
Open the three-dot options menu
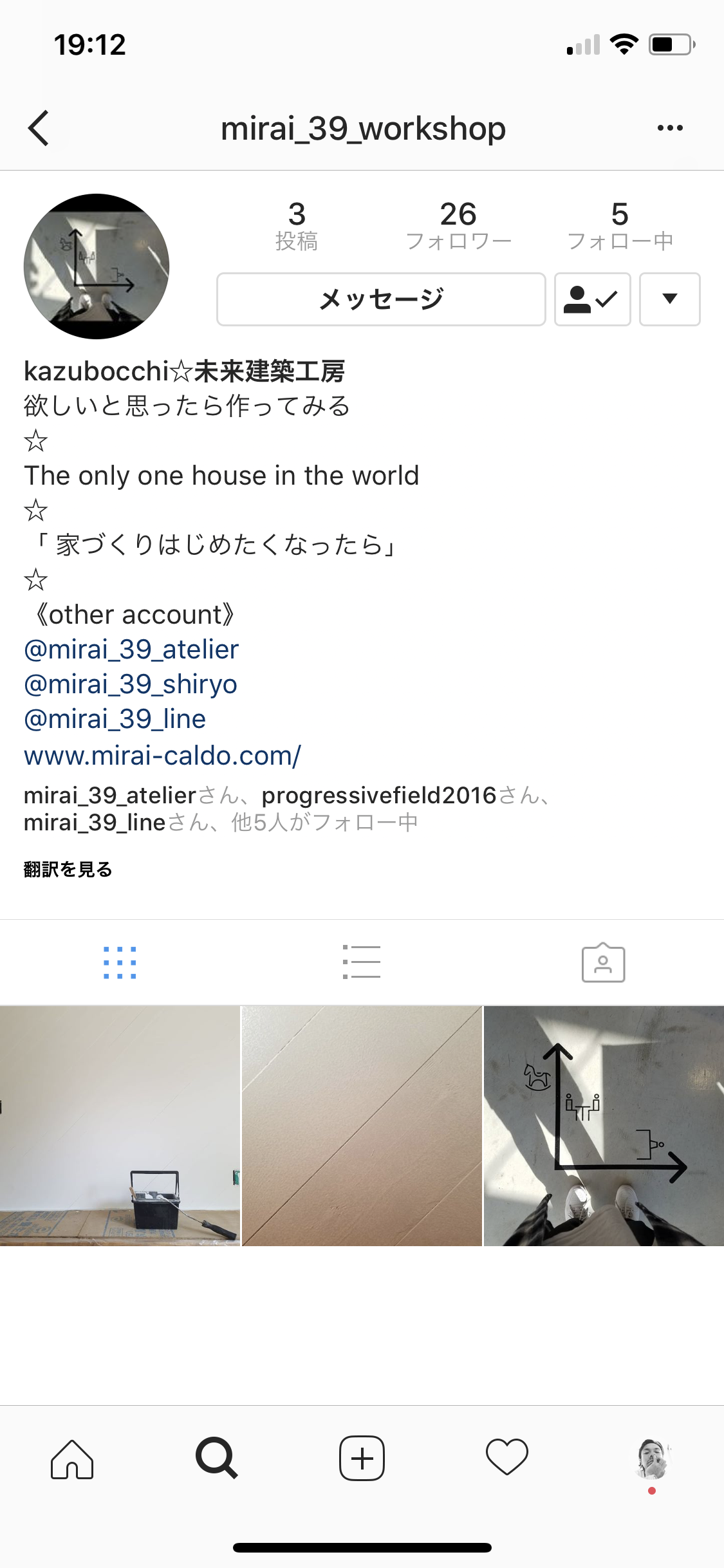(670, 128)
